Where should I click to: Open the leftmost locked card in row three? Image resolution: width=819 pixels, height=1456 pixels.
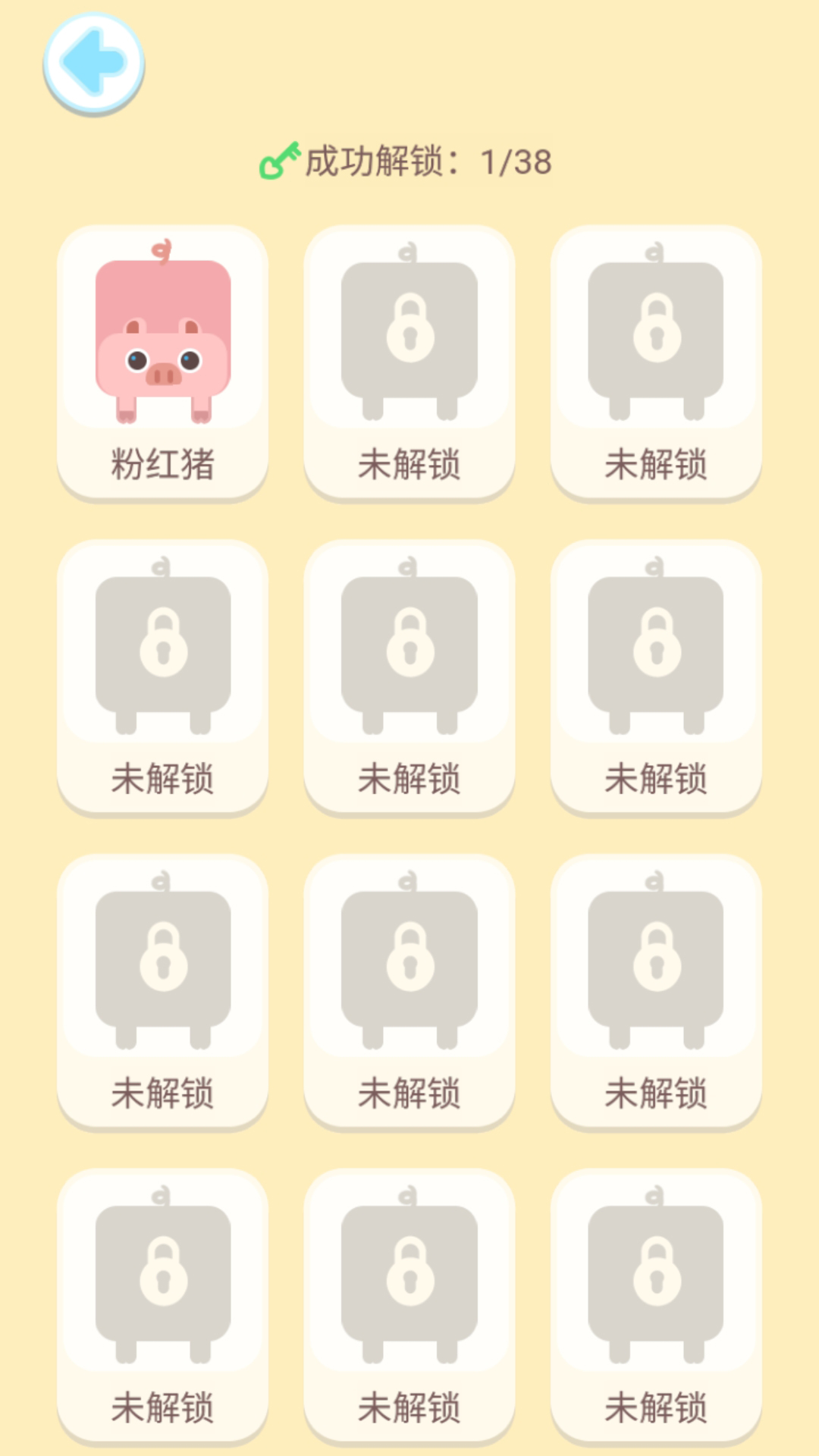click(162, 963)
